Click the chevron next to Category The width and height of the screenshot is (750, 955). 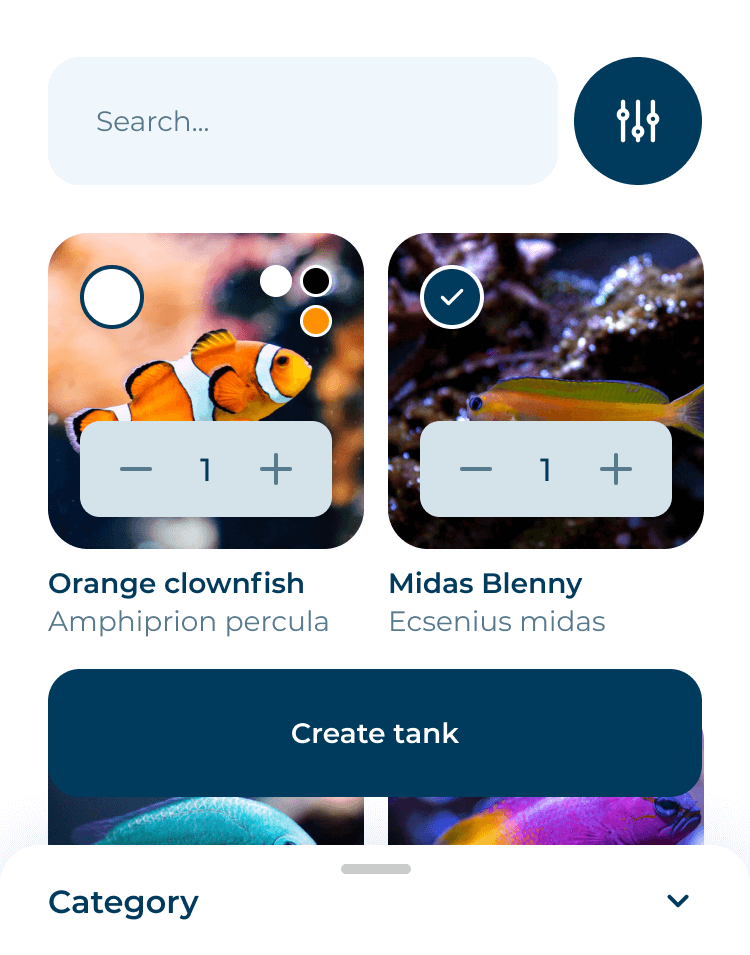(678, 901)
